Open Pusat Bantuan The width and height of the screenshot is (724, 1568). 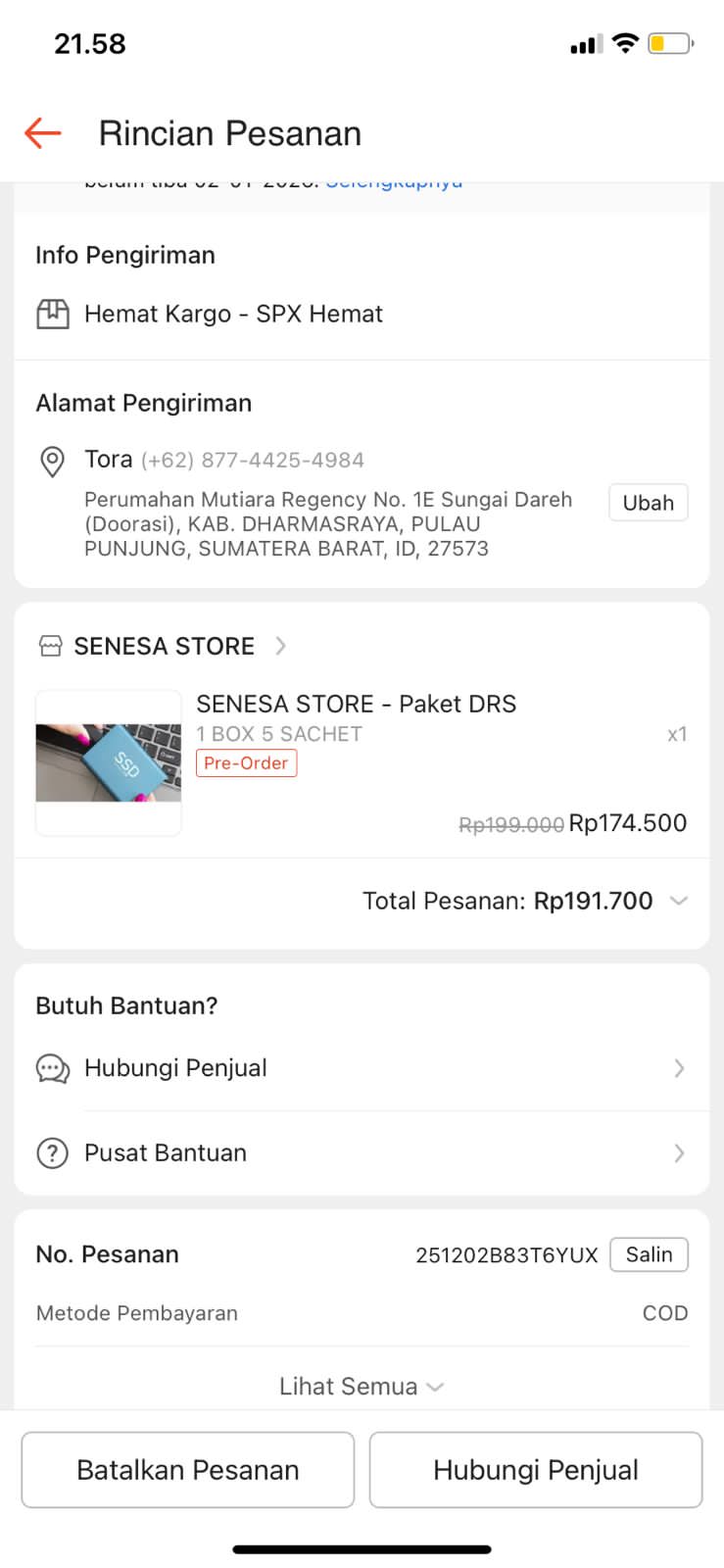[x=361, y=1152]
